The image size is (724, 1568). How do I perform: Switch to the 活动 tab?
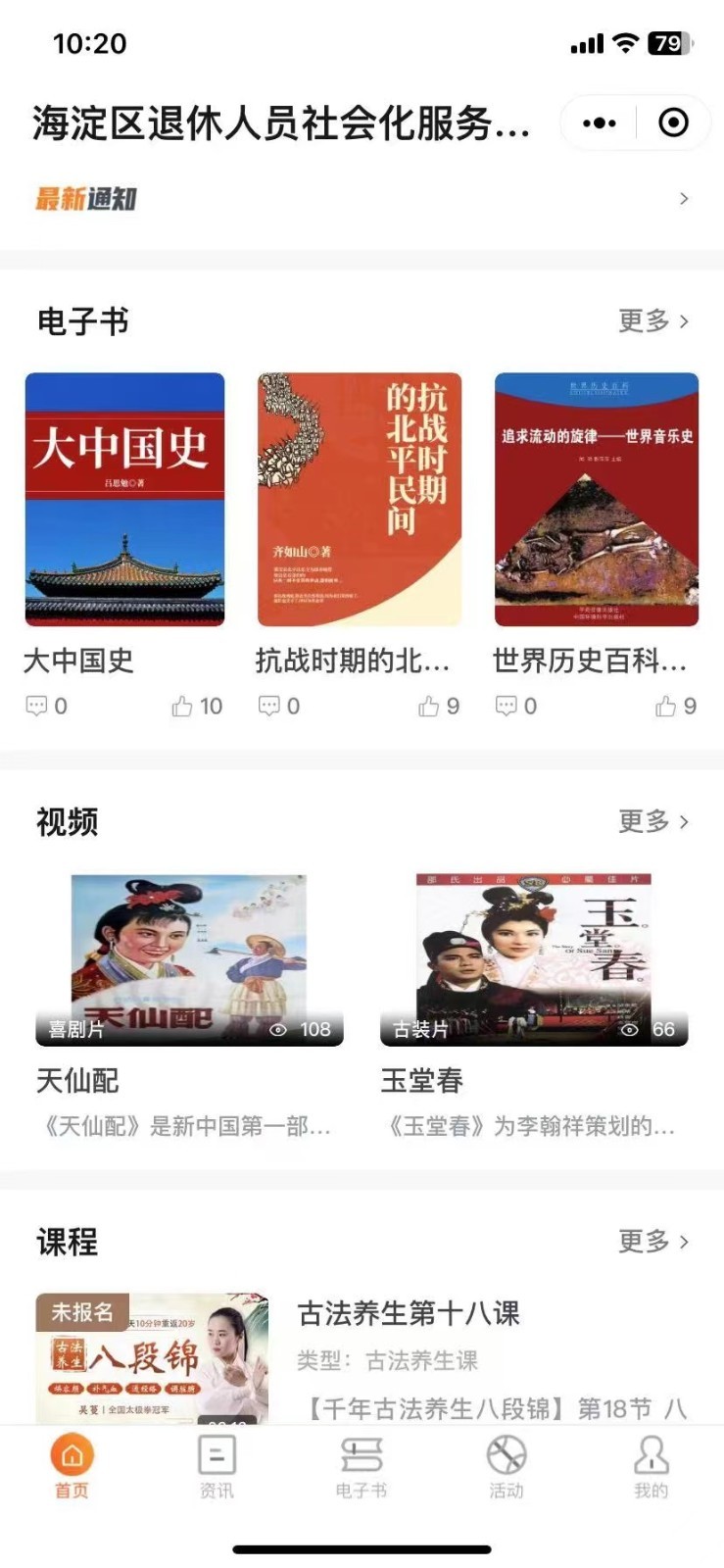point(507,1467)
